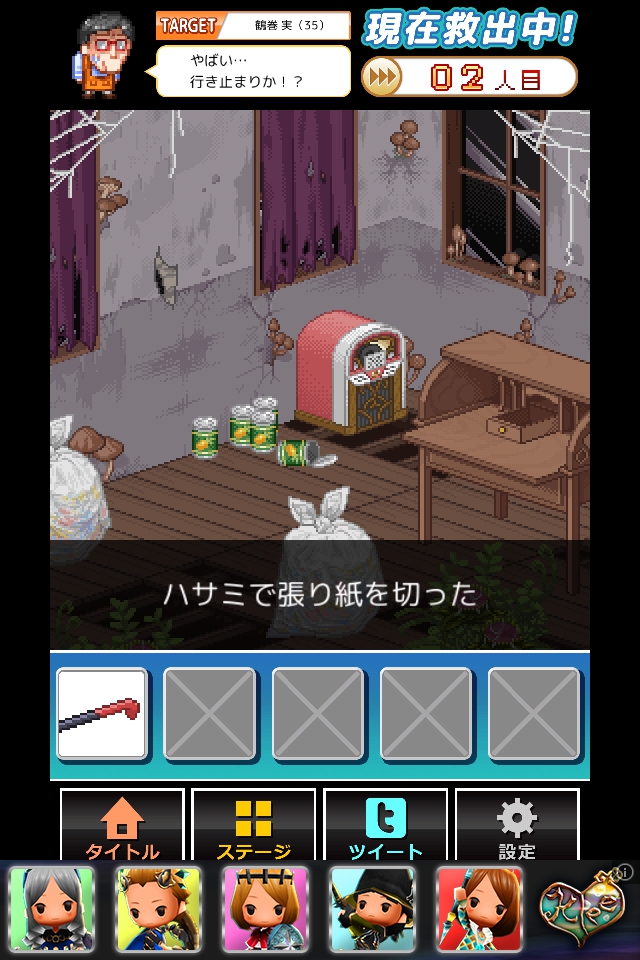The image size is (640, 960).
Task: Return to title screen via タイトル
Action: [122, 827]
